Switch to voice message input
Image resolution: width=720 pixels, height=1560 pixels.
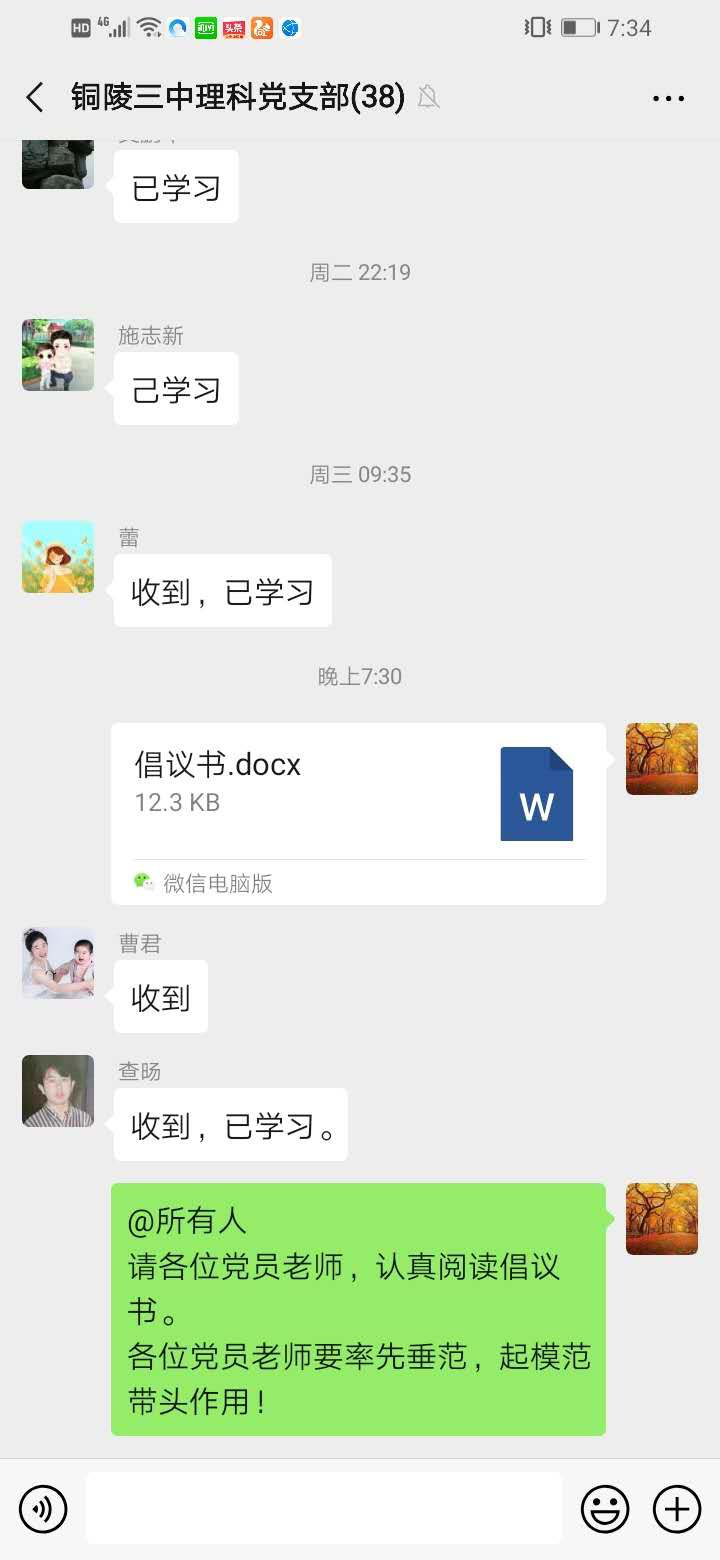43,1509
